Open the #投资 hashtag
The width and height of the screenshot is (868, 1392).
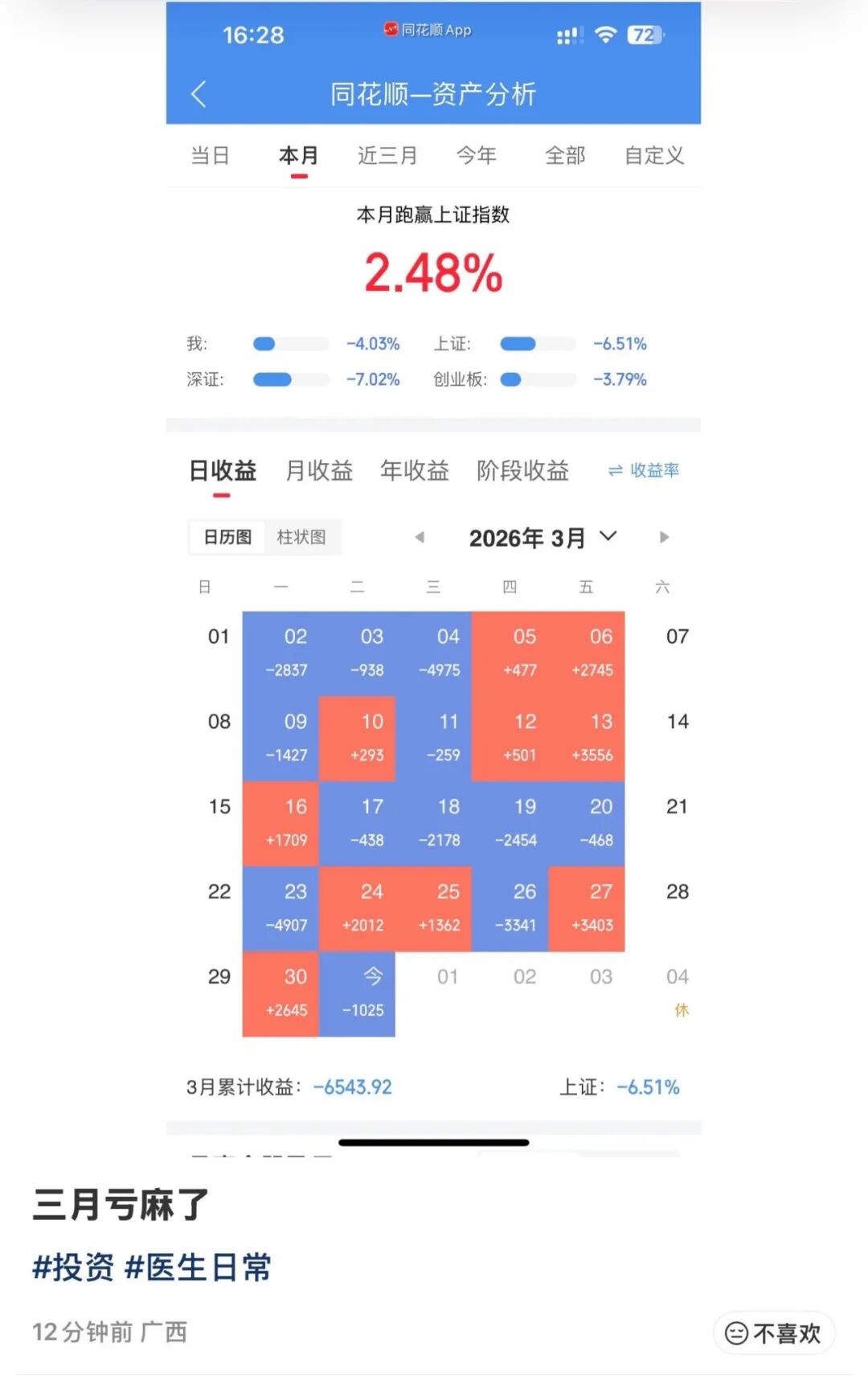(73, 1267)
